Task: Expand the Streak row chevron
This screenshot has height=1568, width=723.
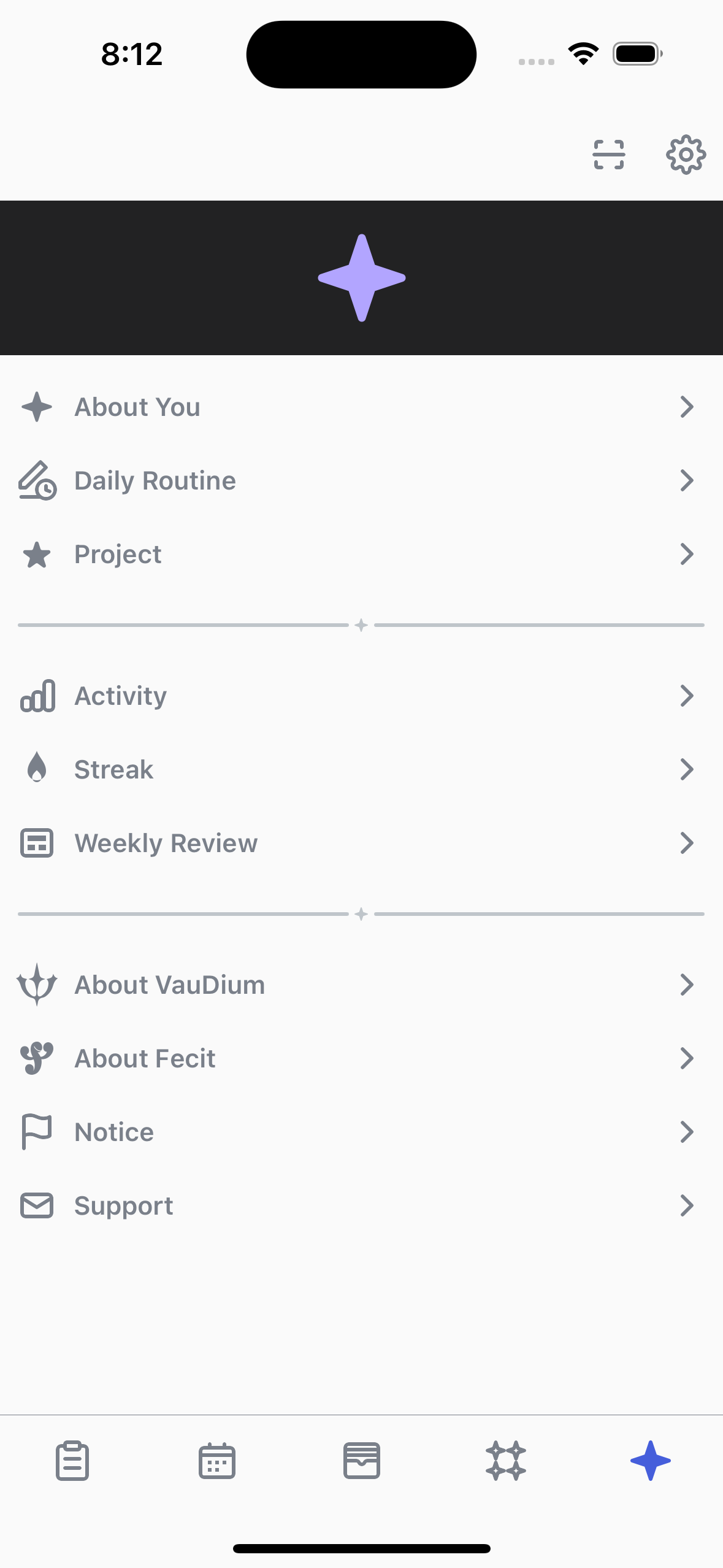Action: point(686,769)
